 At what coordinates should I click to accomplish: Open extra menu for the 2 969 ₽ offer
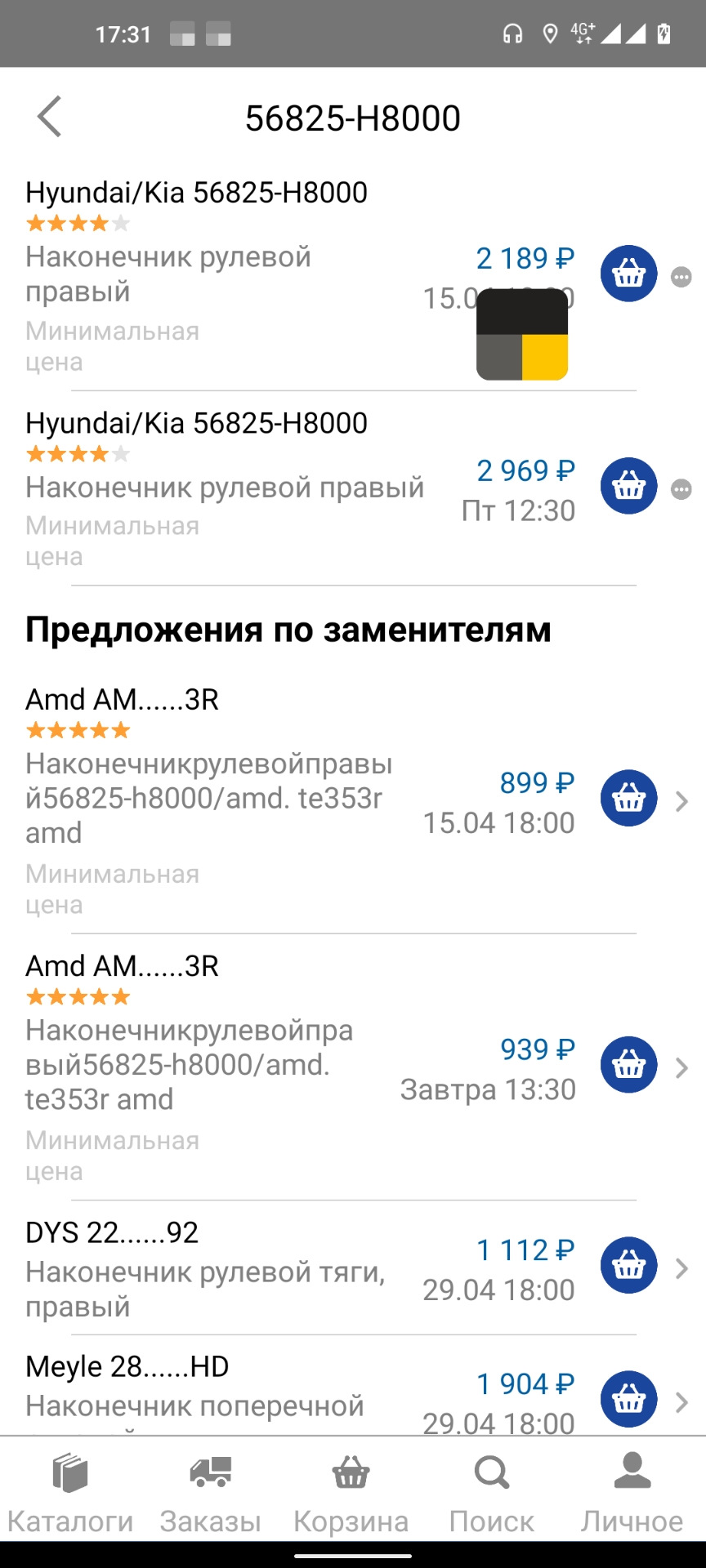pos(683,488)
